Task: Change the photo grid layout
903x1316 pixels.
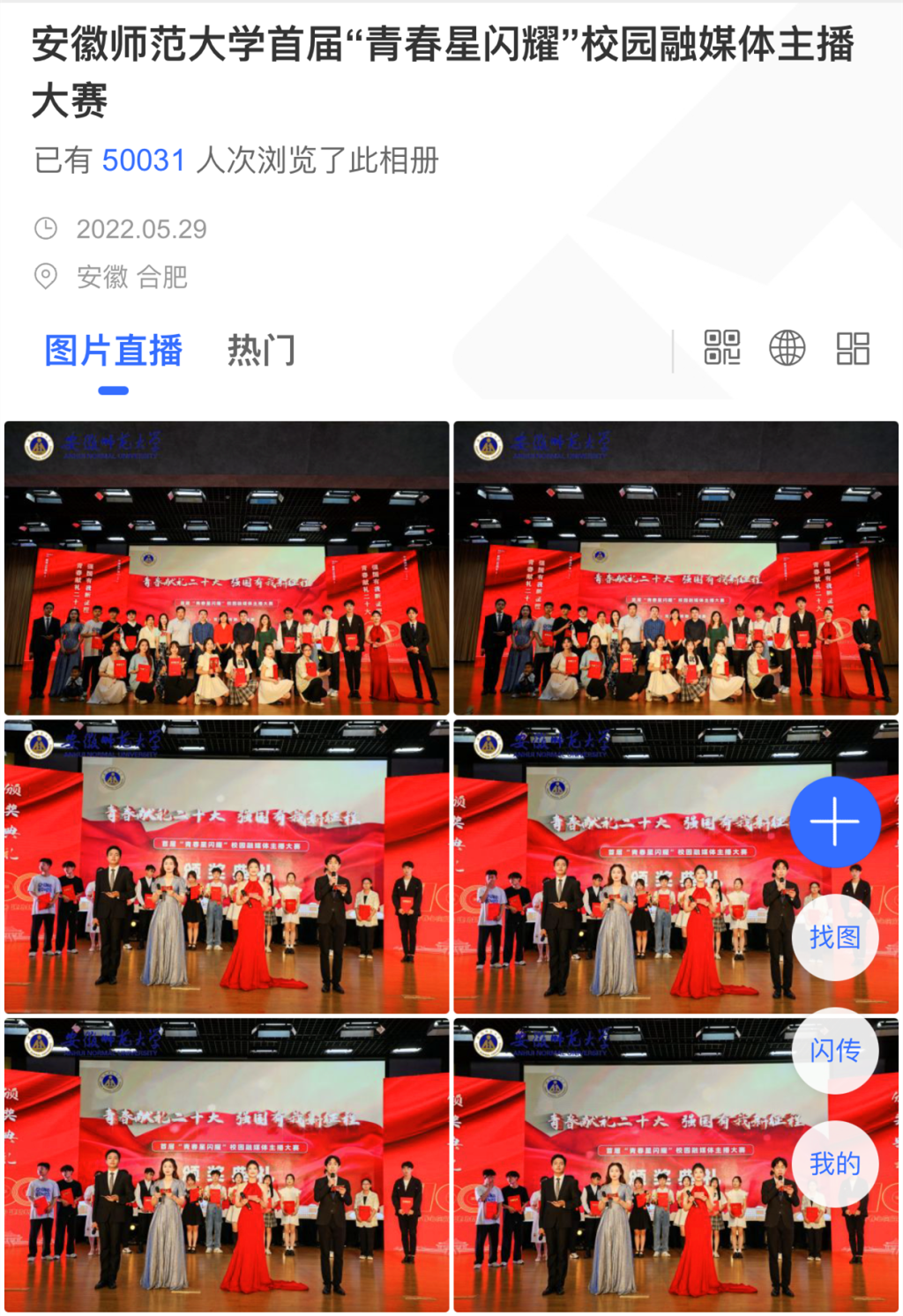Action: click(x=853, y=348)
